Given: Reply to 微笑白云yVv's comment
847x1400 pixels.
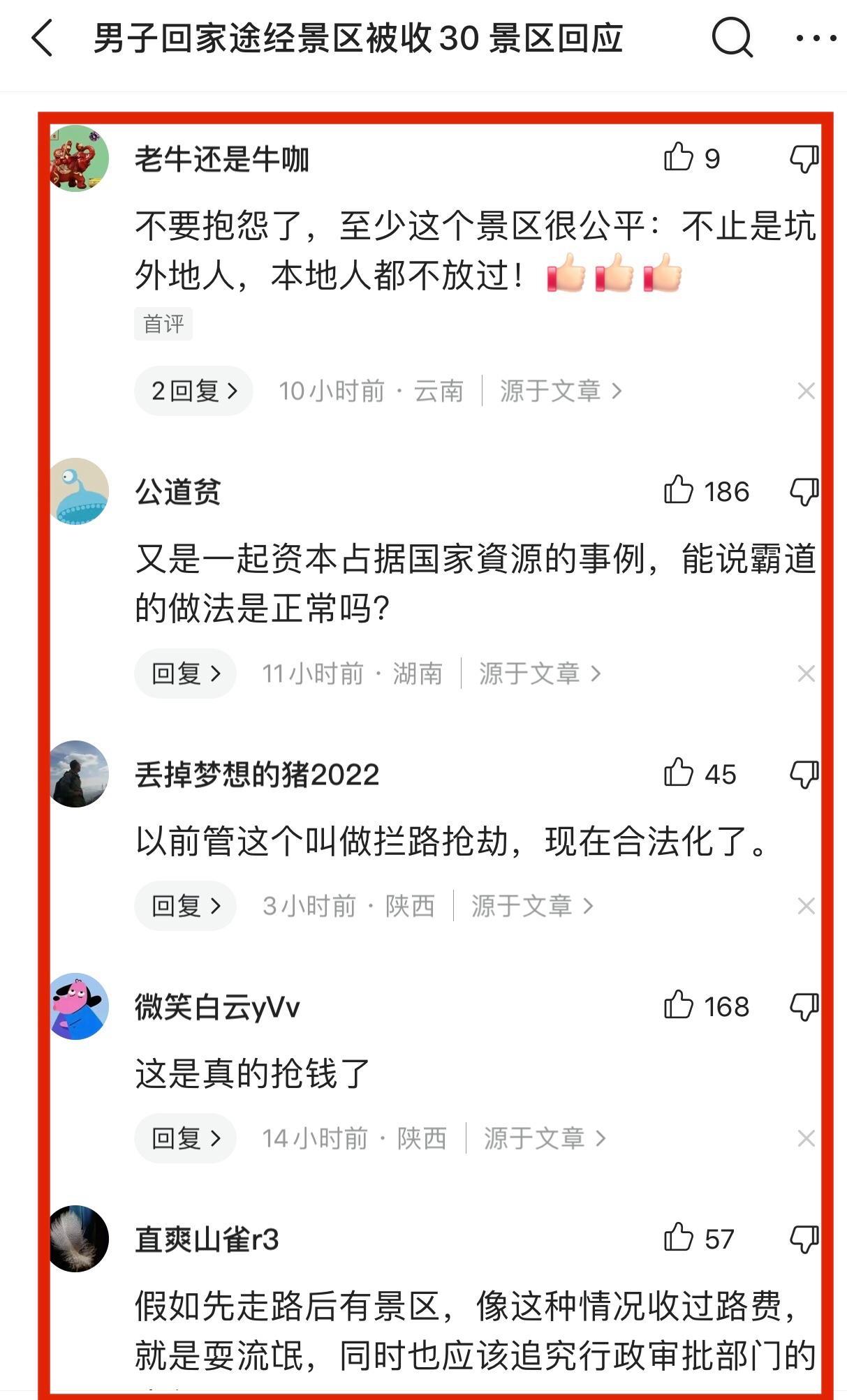Looking at the screenshot, I should 185,1138.
